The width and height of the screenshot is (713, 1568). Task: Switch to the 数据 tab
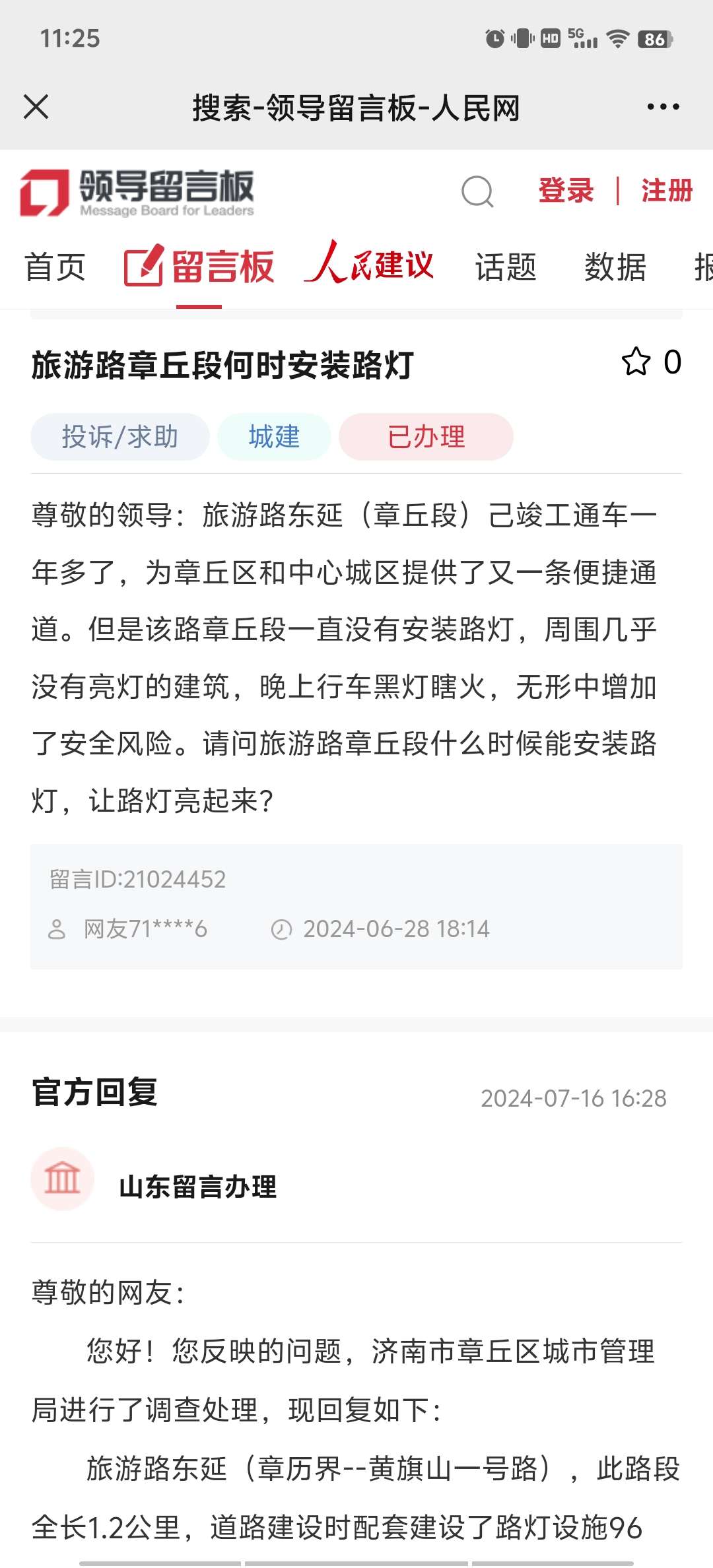coord(615,267)
